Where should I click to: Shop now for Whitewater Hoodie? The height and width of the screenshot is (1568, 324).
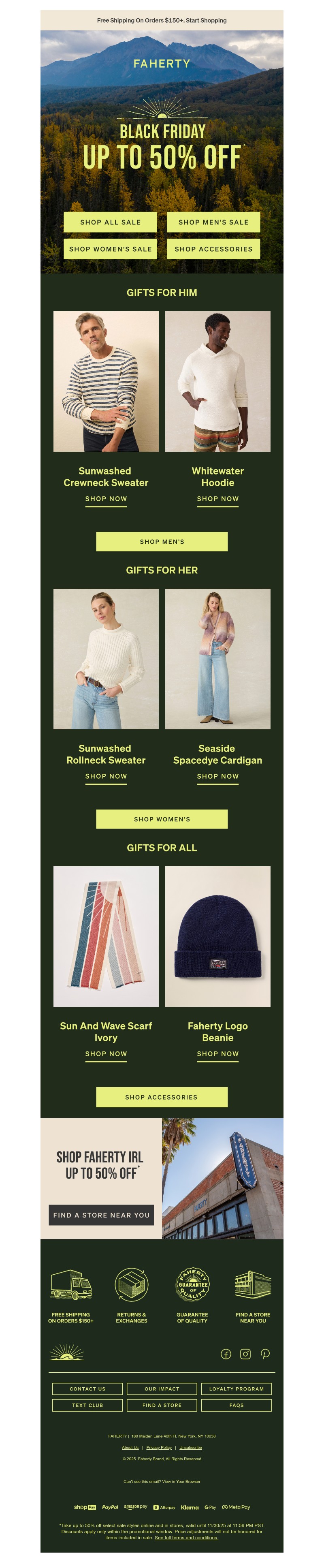click(x=217, y=498)
